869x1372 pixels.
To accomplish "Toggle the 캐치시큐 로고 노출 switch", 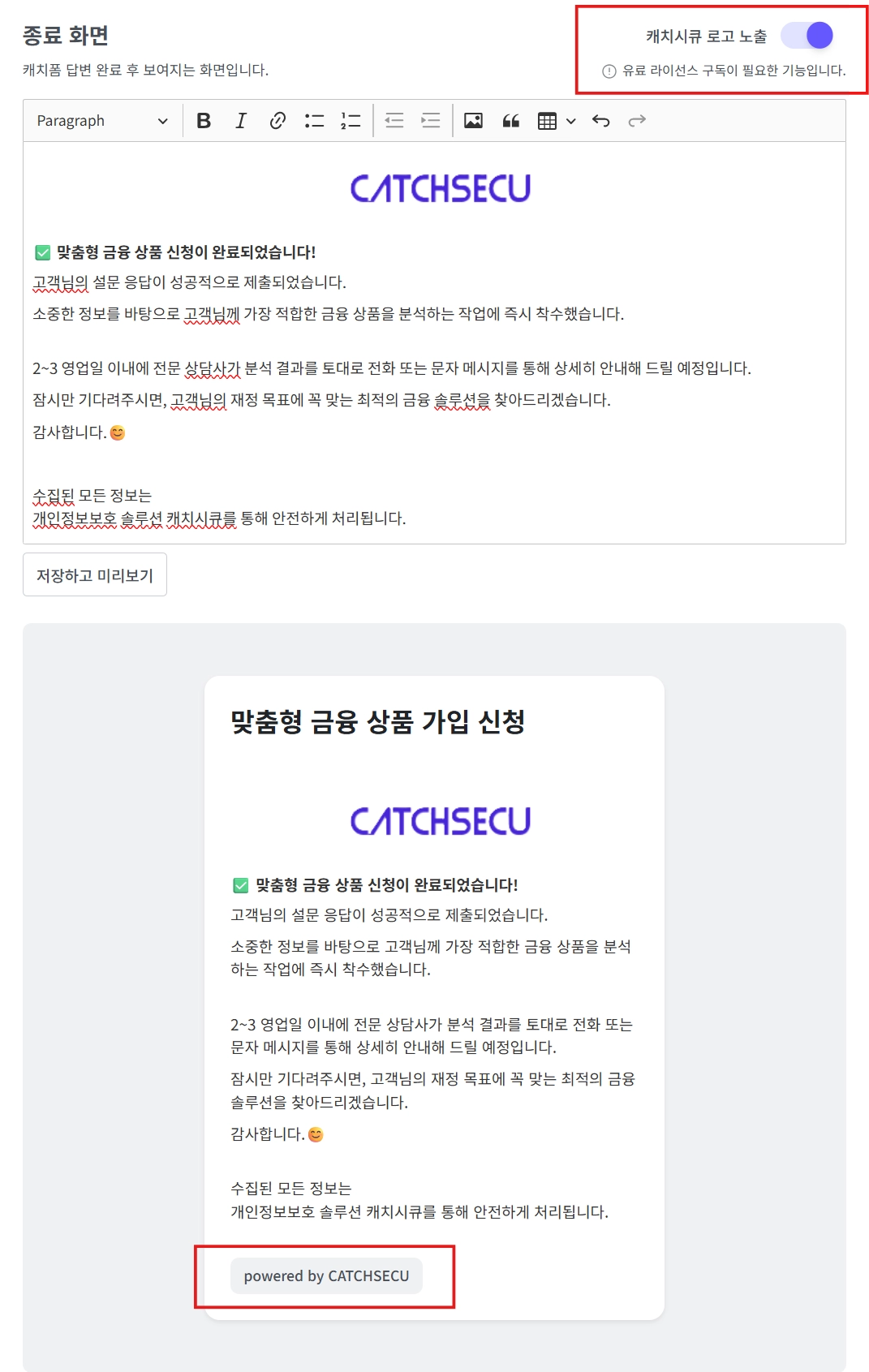I will coord(807,36).
